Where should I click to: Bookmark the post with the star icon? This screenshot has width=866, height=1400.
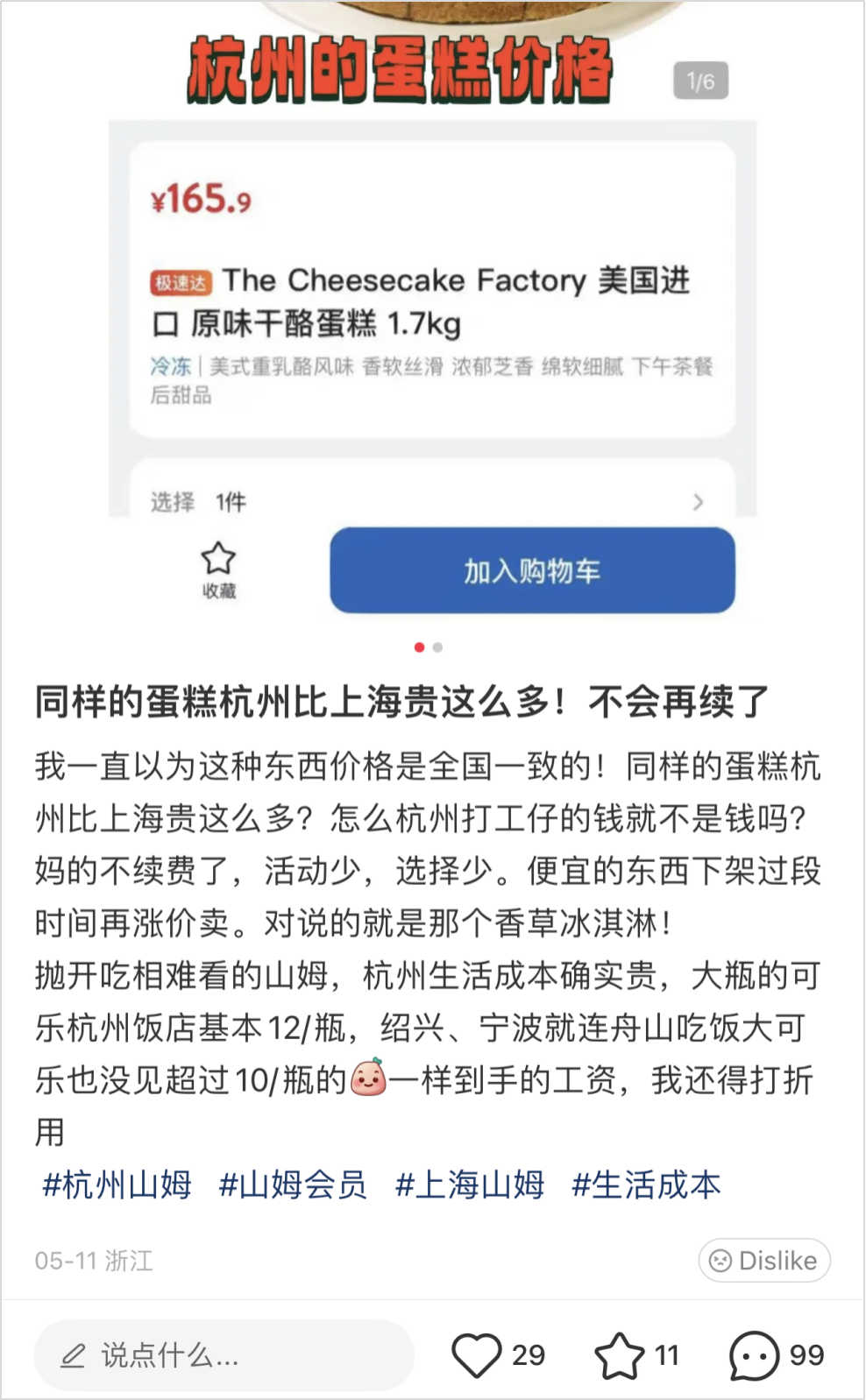(620, 1355)
